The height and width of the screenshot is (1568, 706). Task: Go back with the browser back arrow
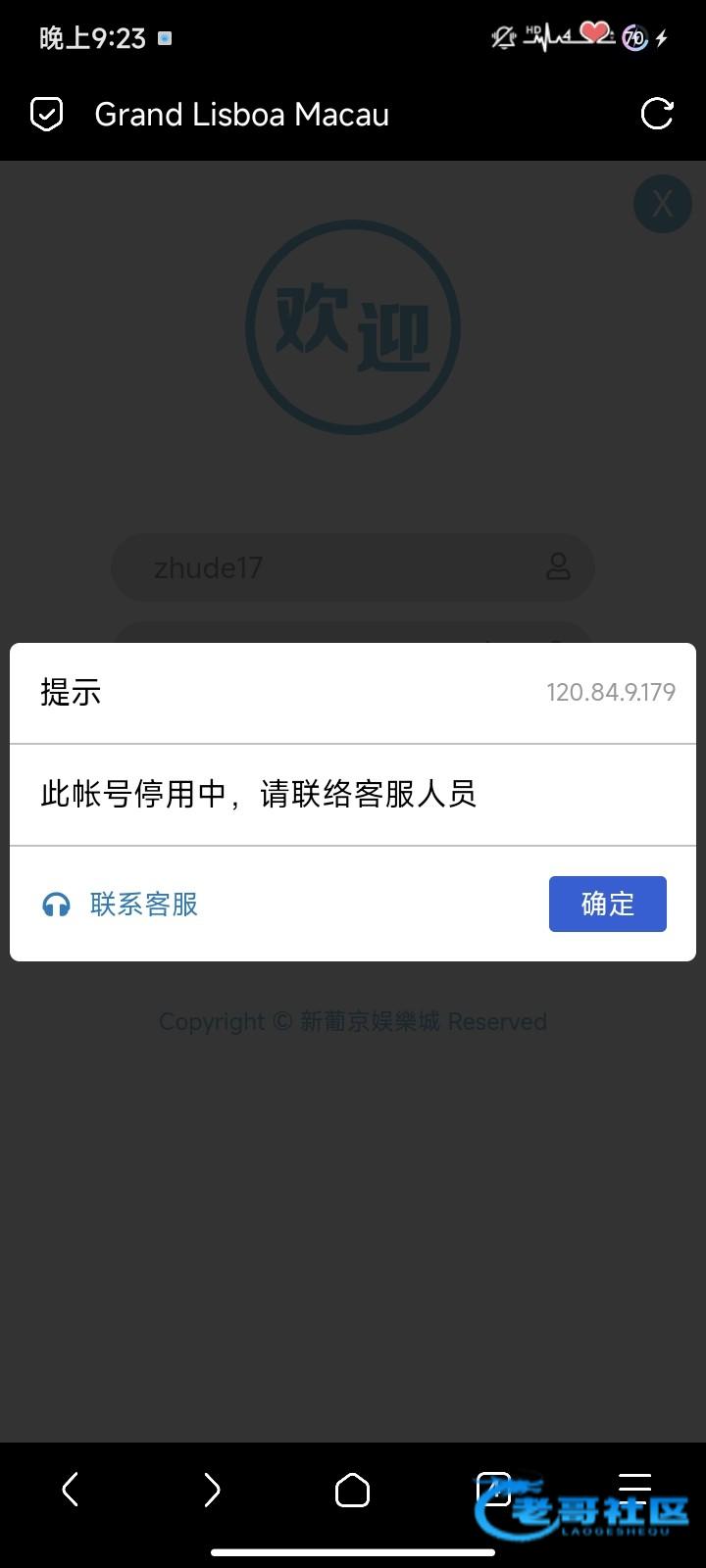coord(71,1490)
